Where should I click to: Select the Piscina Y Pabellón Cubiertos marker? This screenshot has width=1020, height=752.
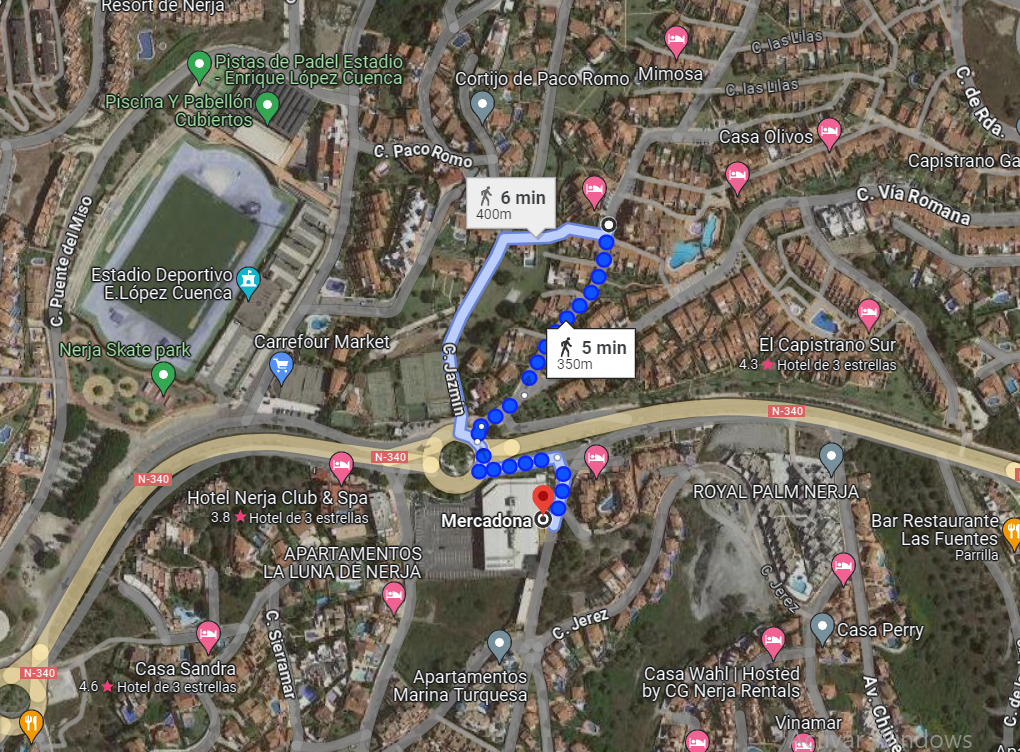267,105
